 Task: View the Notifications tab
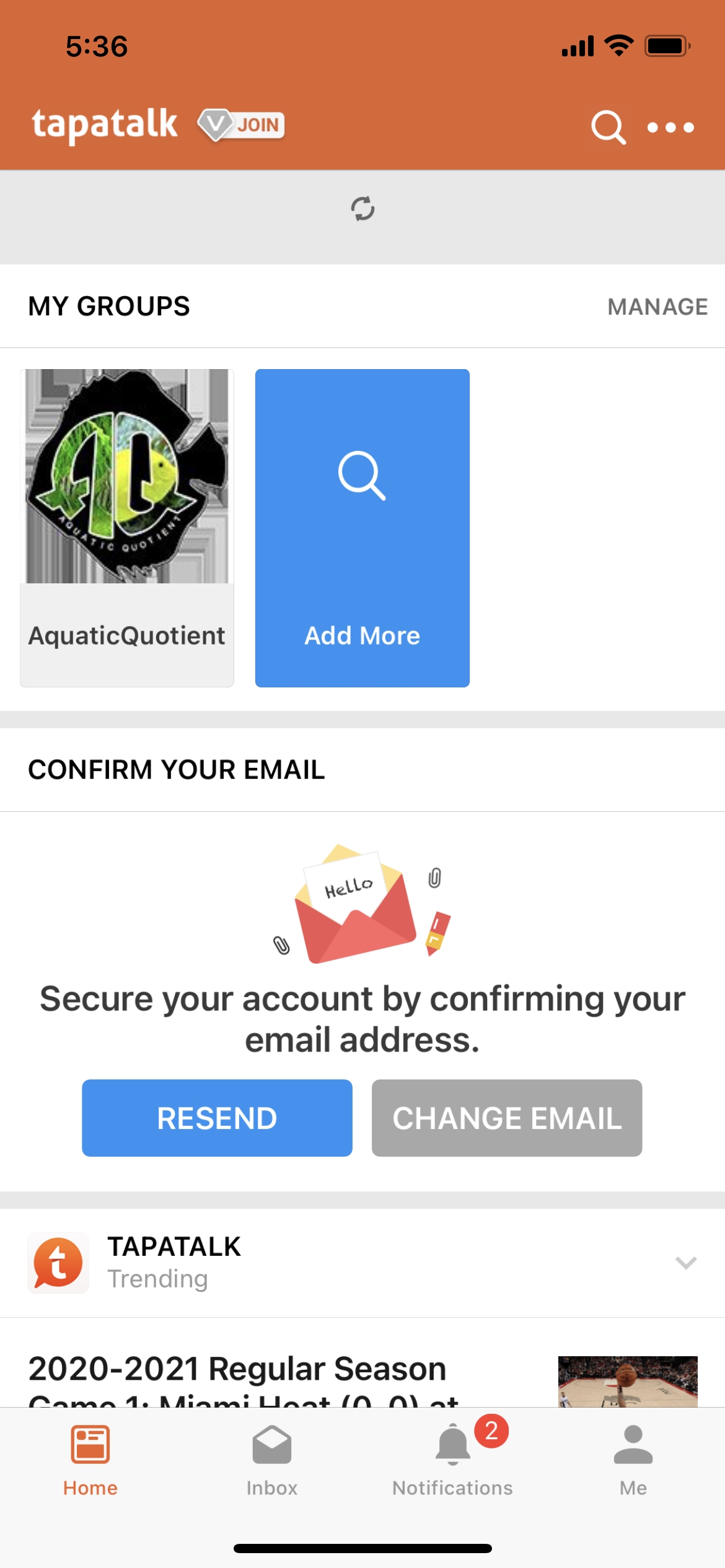coord(453,1461)
